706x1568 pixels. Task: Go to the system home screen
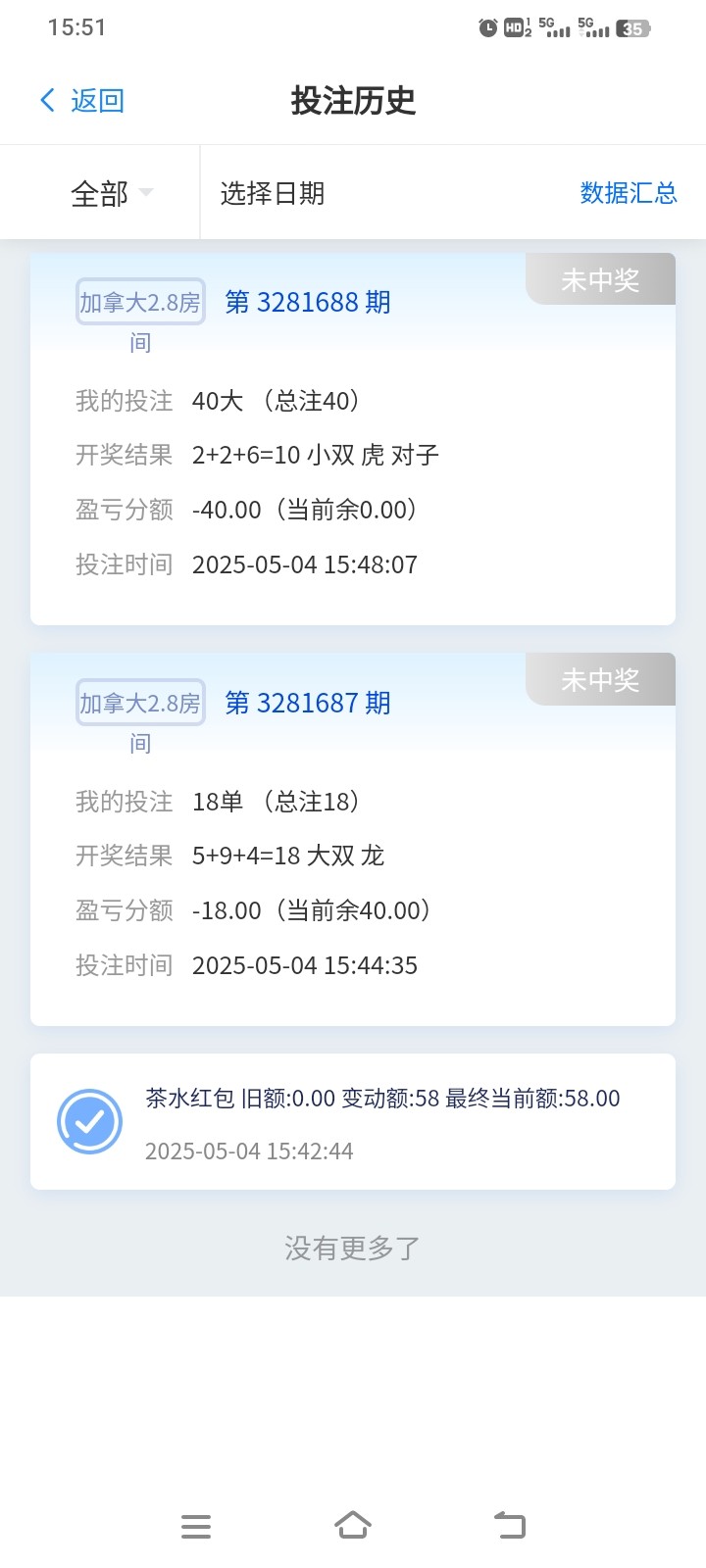[x=353, y=1526]
